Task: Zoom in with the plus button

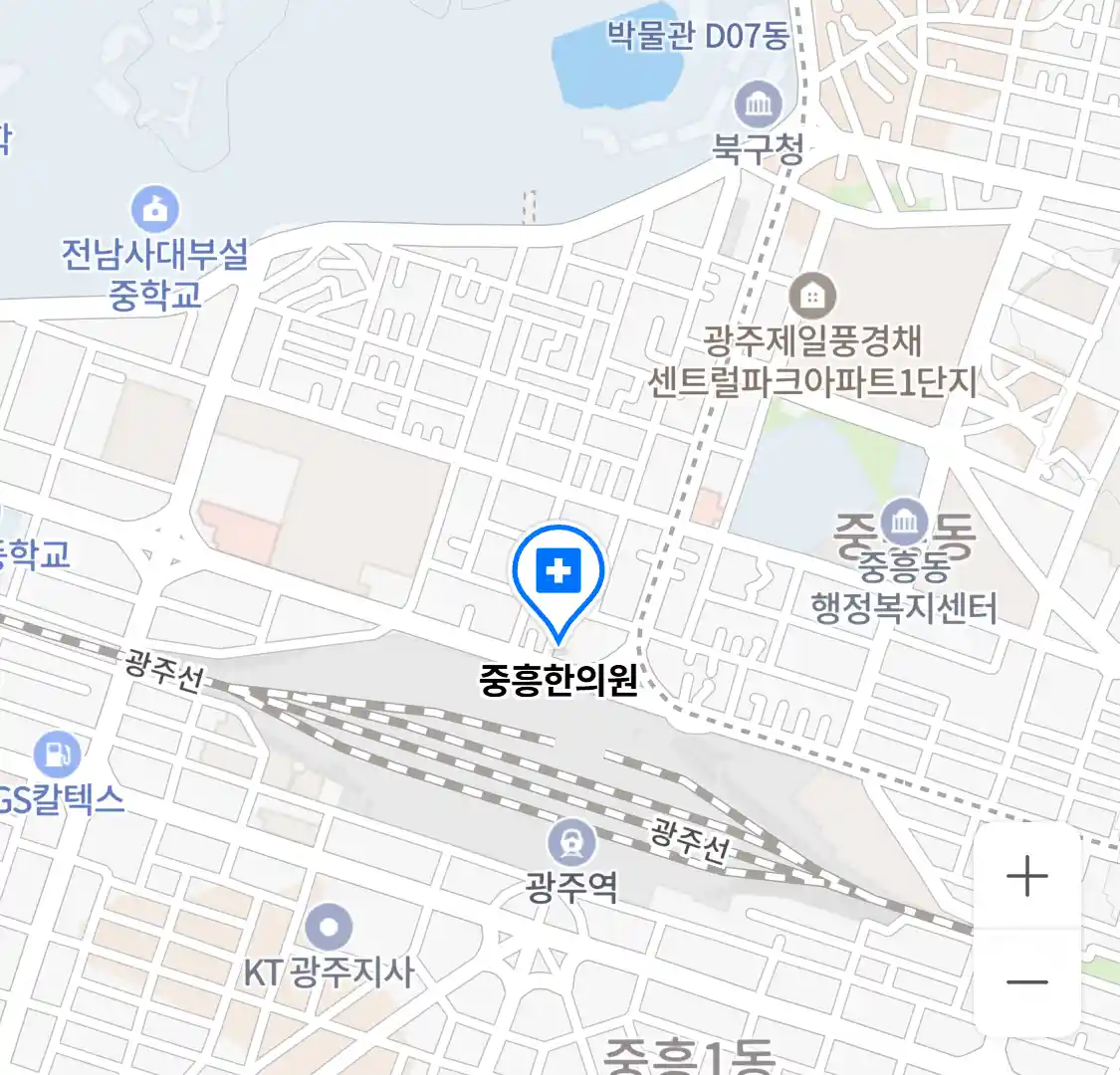Action: [1026, 877]
